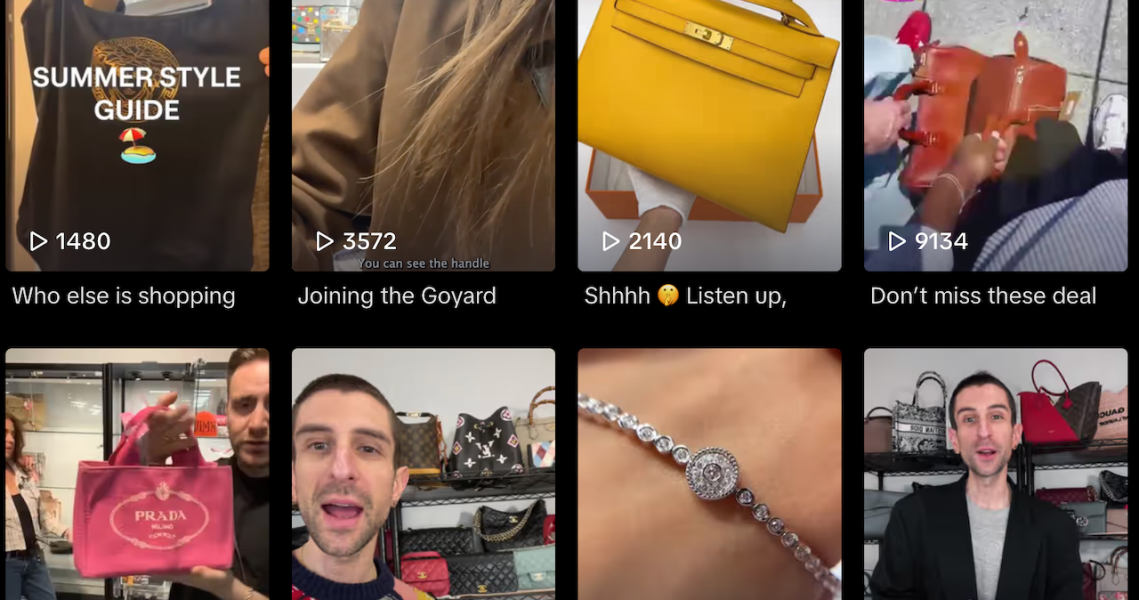The image size is (1139, 600).
Task: Play the video of the man in the striped sweater
Action: pyautogui.click(x=423, y=474)
